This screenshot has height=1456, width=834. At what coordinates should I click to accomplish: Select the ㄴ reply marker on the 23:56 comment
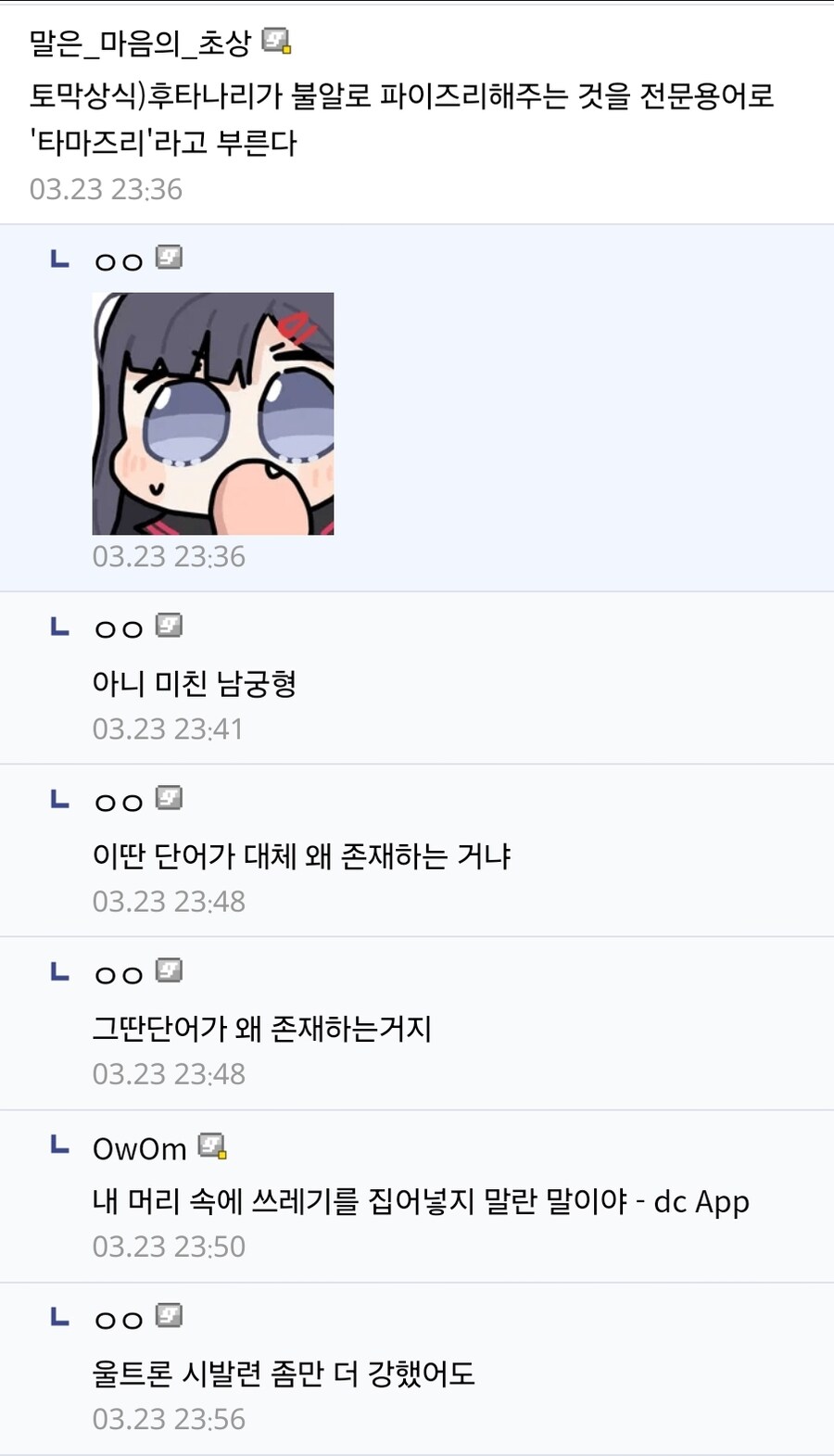[x=58, y=1315]
